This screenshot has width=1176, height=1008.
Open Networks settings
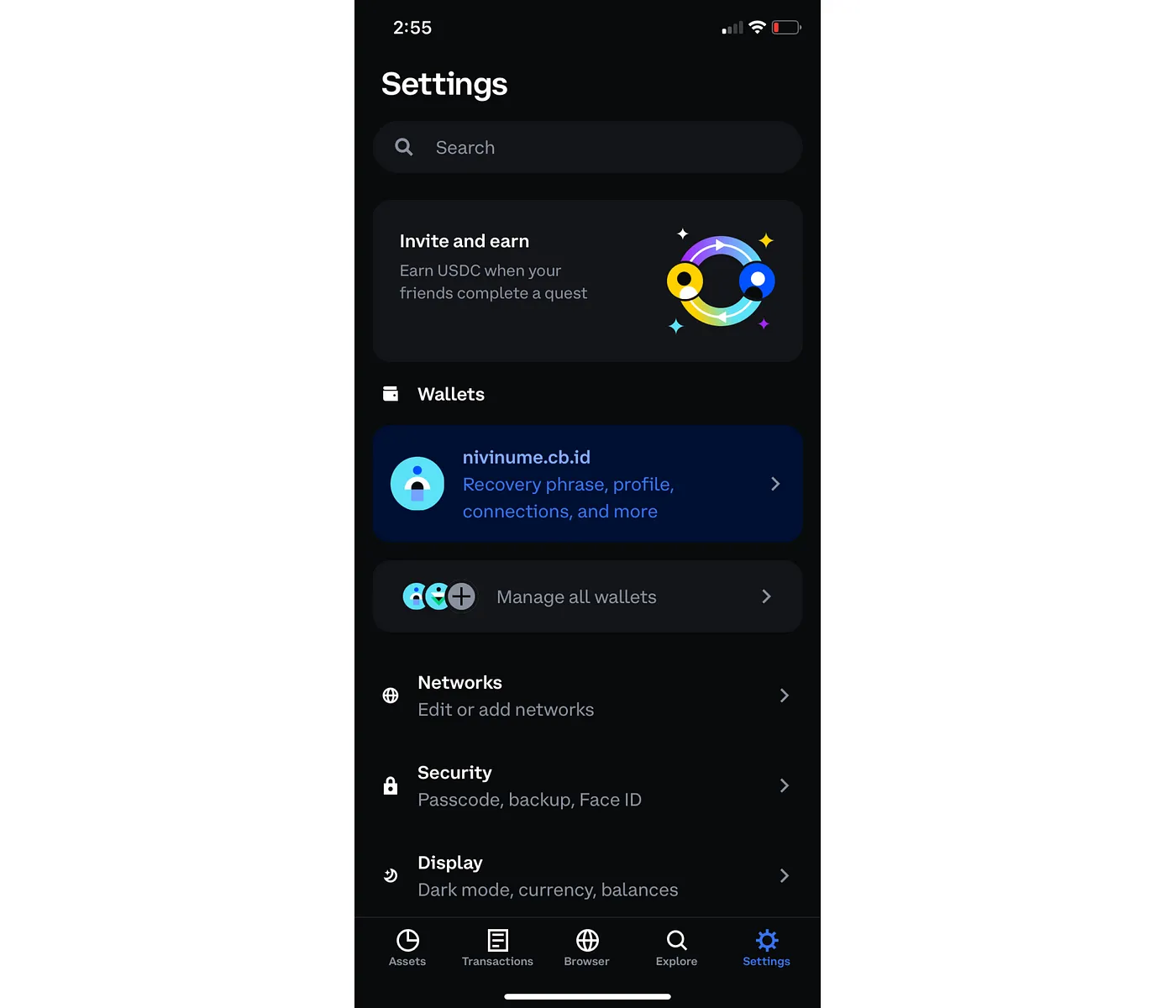pos(587,696)
